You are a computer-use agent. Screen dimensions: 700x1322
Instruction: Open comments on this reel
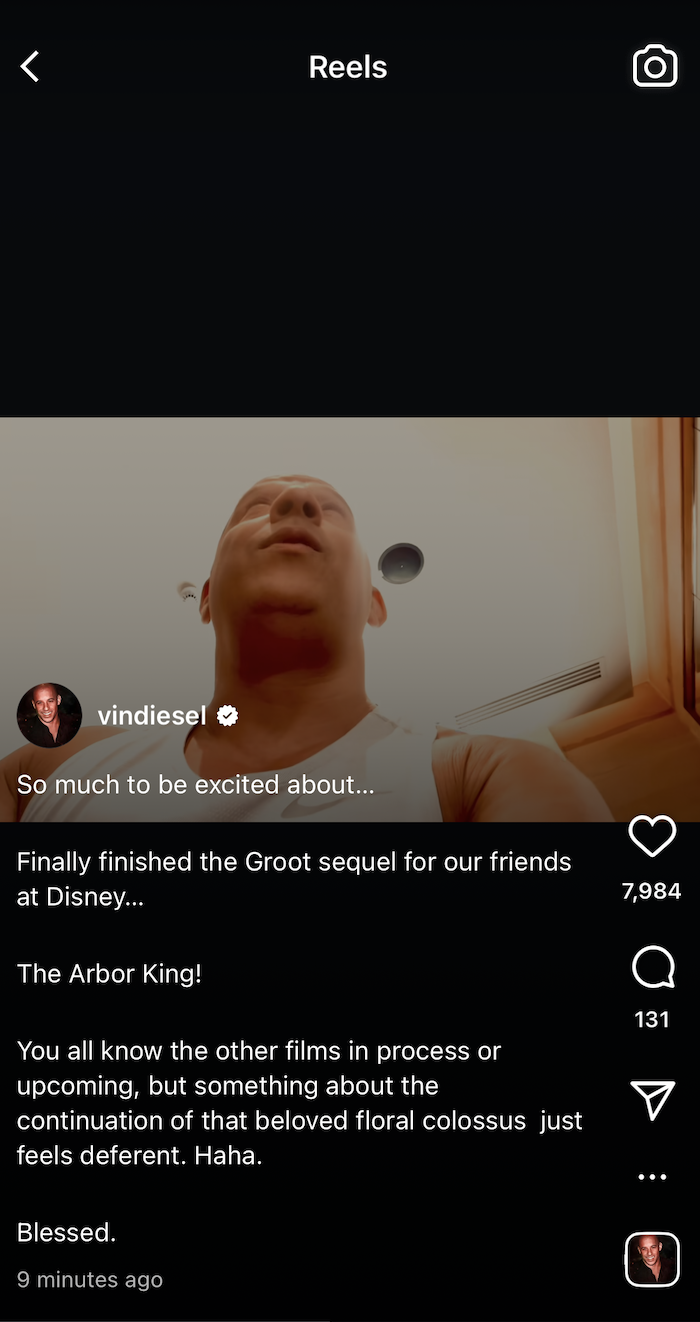pyautogui.click(x=653, y=968)
